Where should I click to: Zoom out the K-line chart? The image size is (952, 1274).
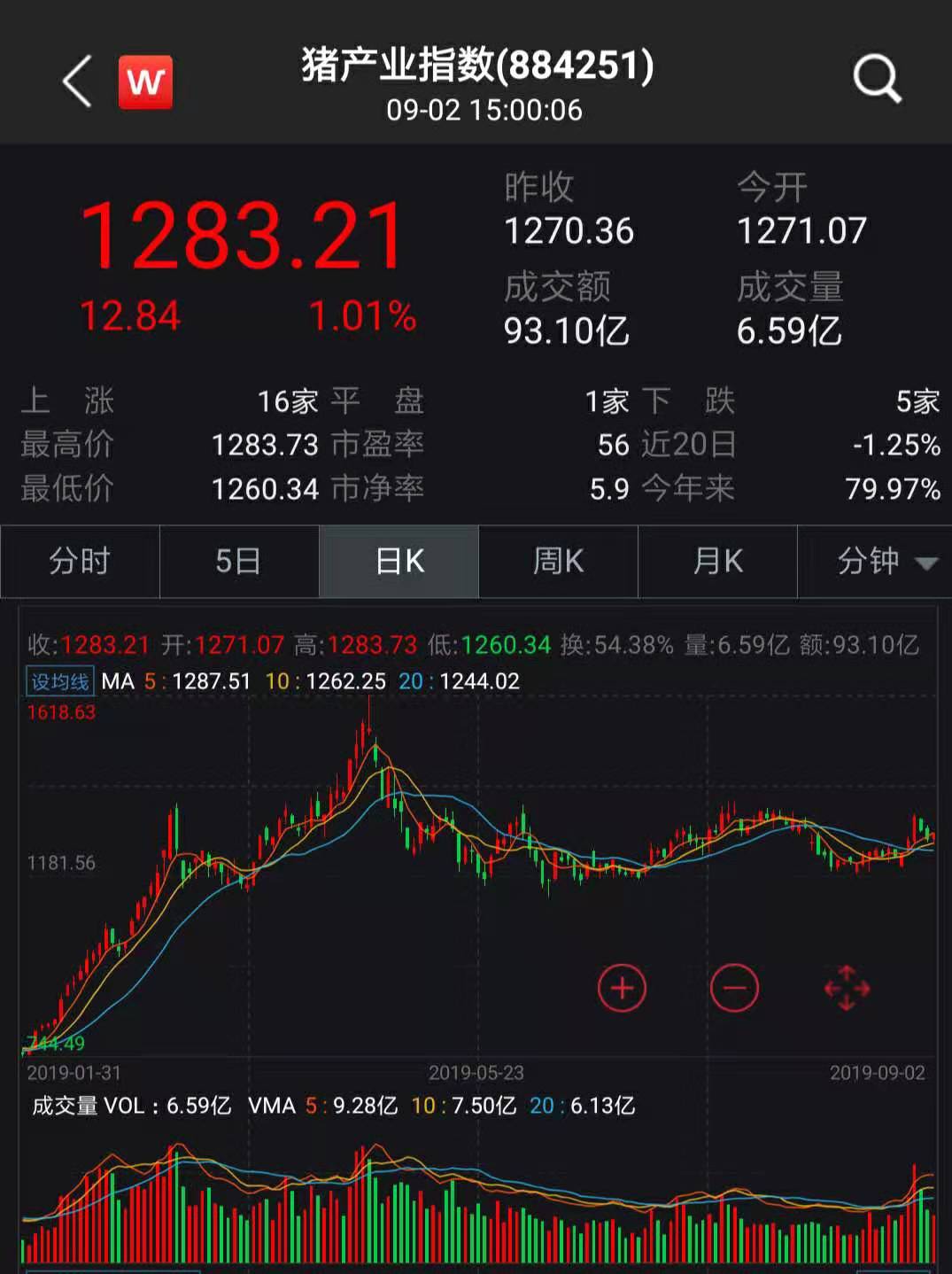click(x=734, y=988)
